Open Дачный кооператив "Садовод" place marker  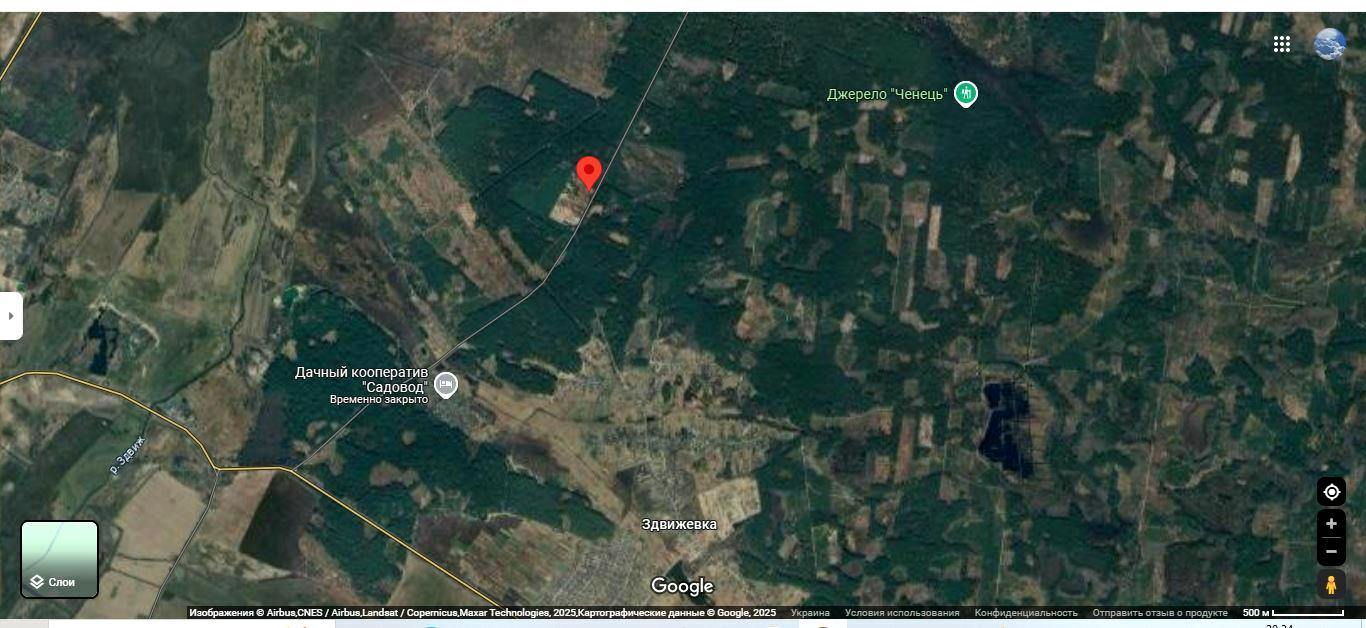[447, 385]
